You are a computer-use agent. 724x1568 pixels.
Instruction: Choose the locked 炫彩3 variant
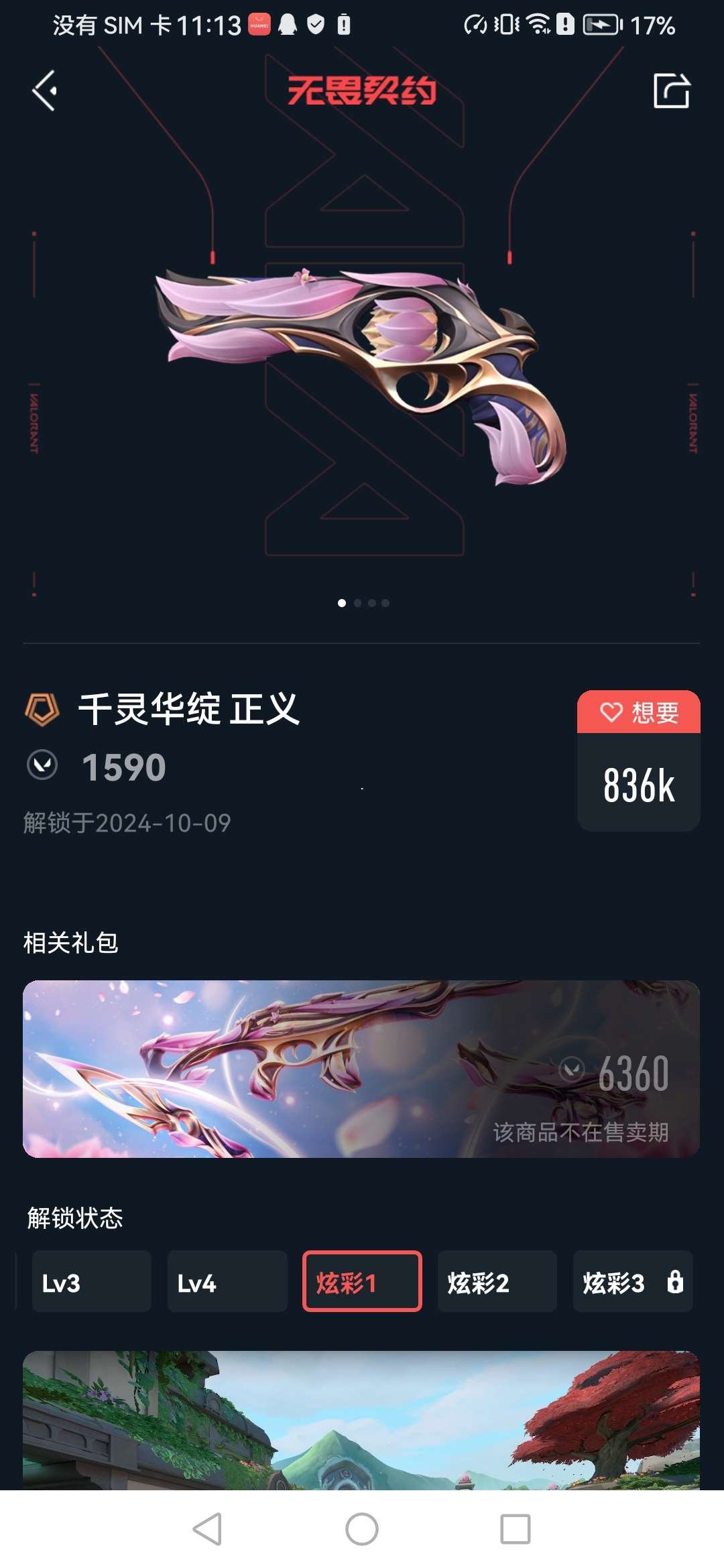[632, 1281]
